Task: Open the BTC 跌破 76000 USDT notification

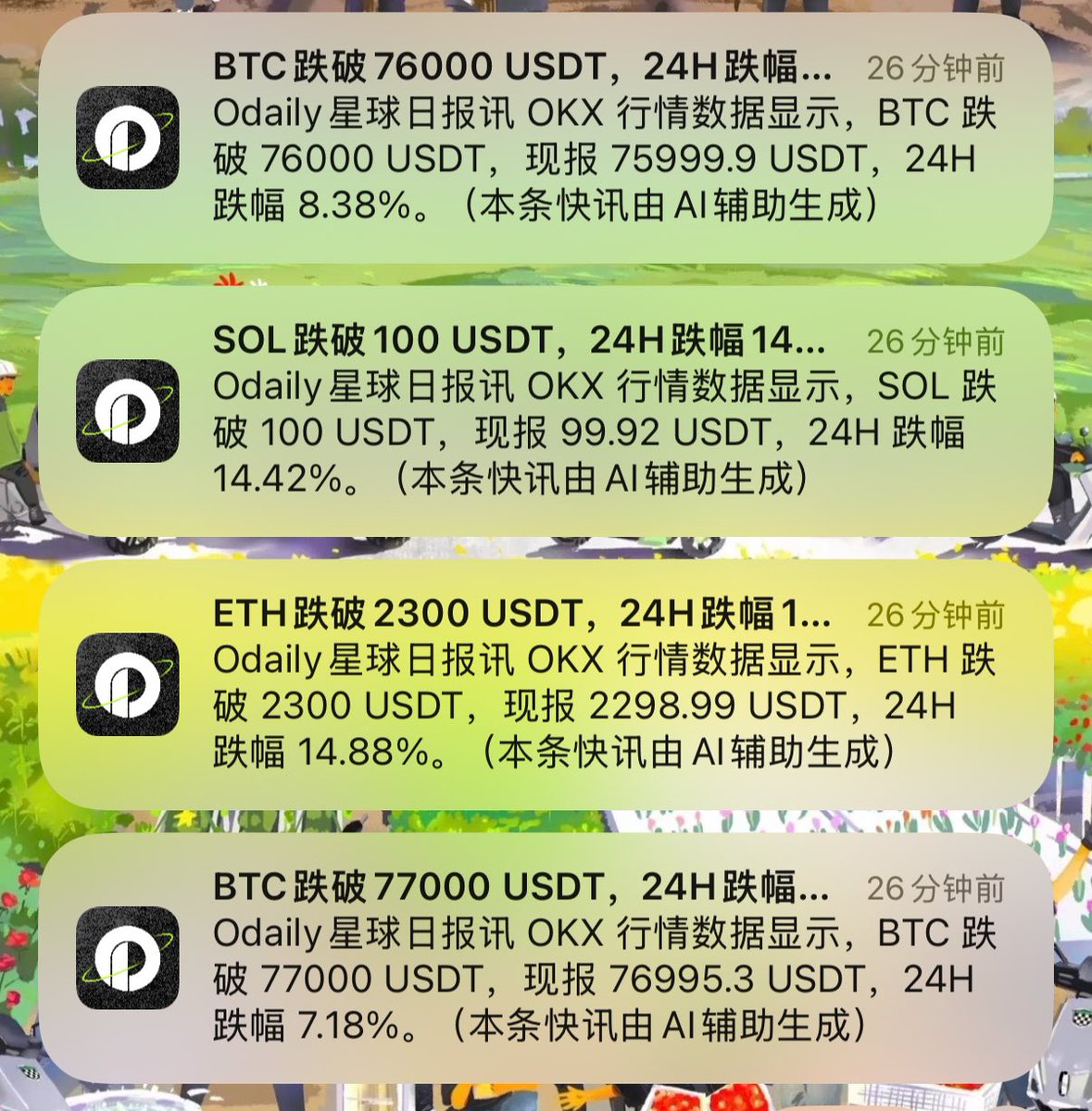Action: [x=546, y=137]
